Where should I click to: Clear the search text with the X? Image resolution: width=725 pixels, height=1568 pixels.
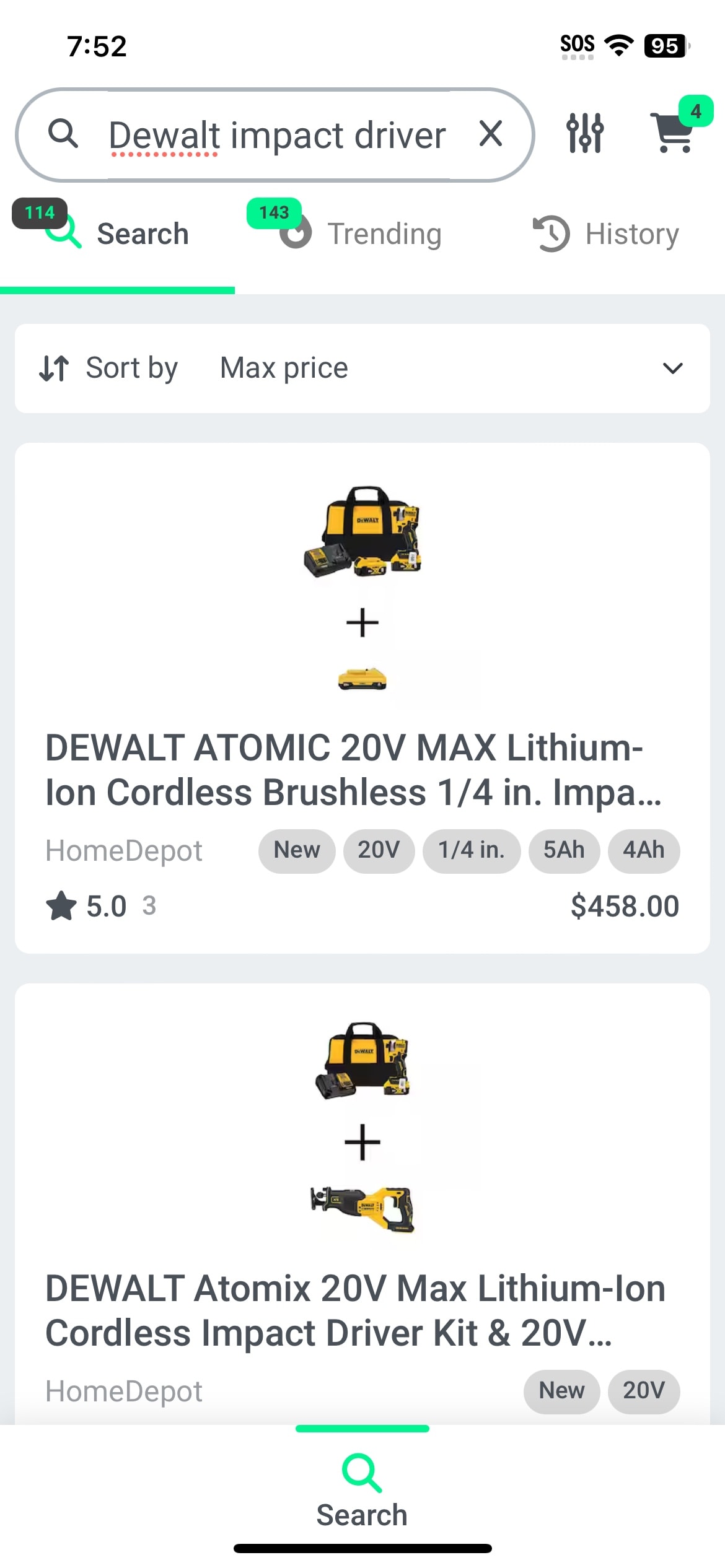491,134
